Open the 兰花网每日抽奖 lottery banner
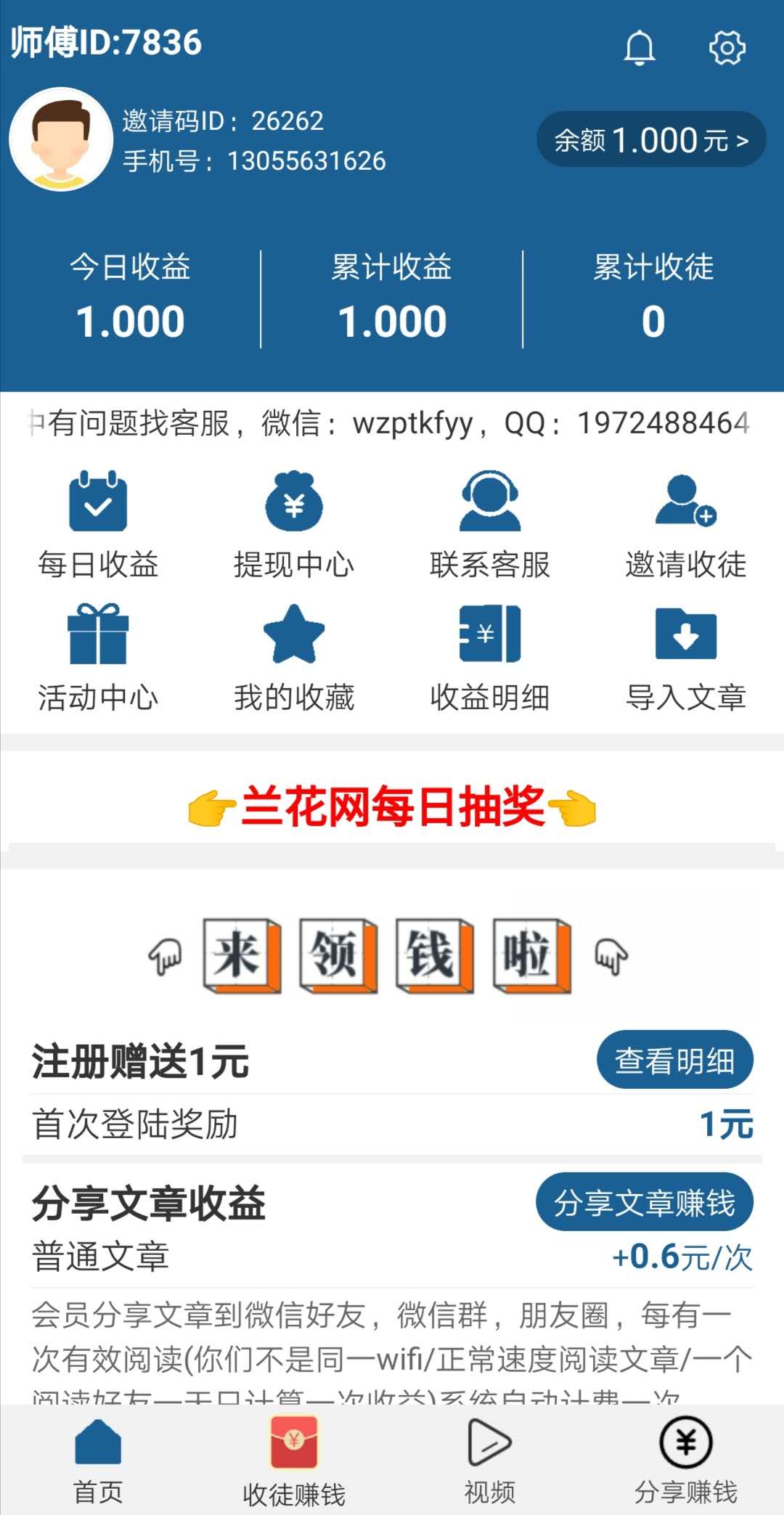This screenshot has width=784, height=1515. (x=392, y=806)
